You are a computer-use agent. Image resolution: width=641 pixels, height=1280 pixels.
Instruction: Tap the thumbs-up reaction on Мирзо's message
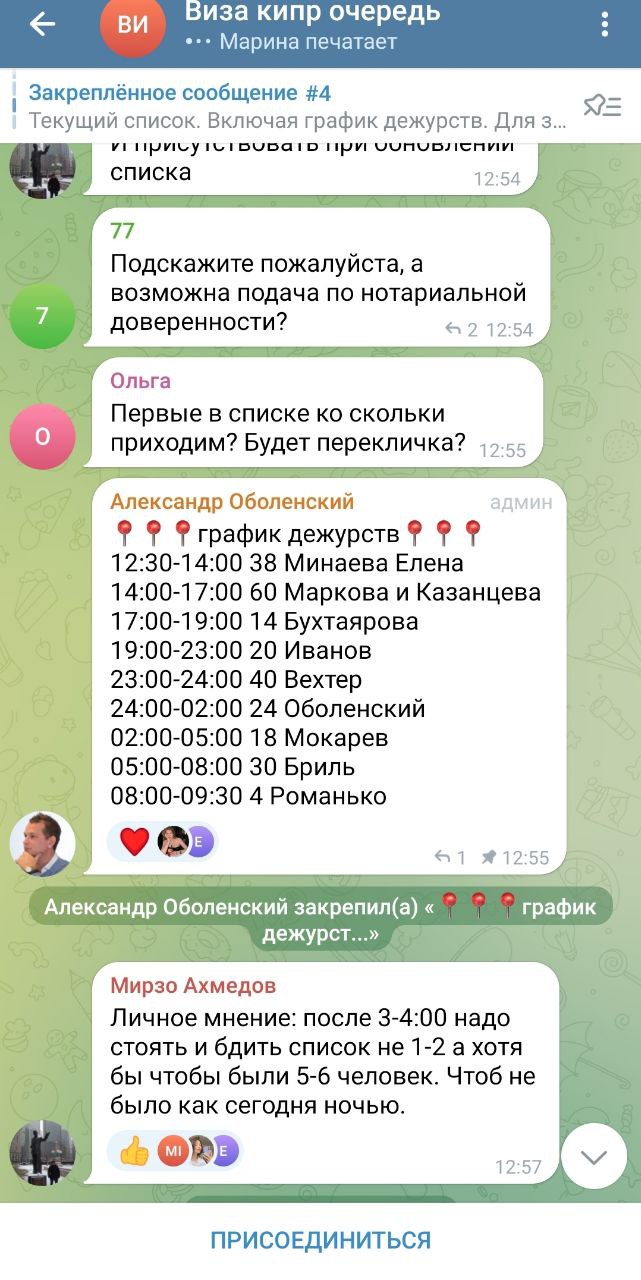tap(136, 1150)
